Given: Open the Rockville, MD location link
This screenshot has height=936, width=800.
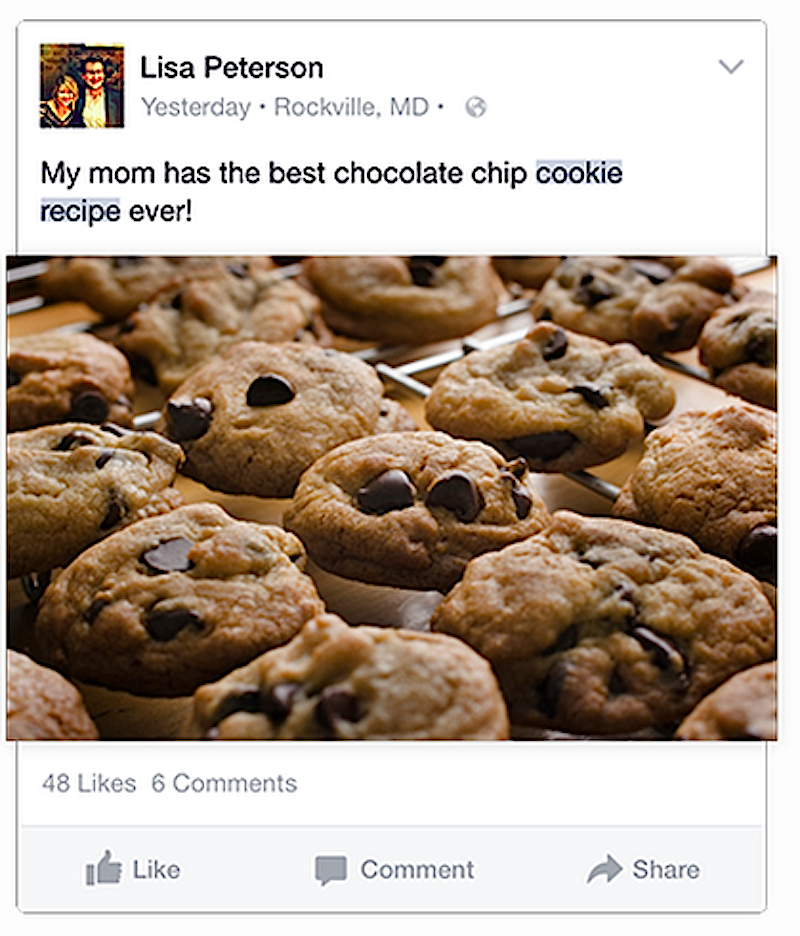Looking at the screenshot, I should 351,107.
